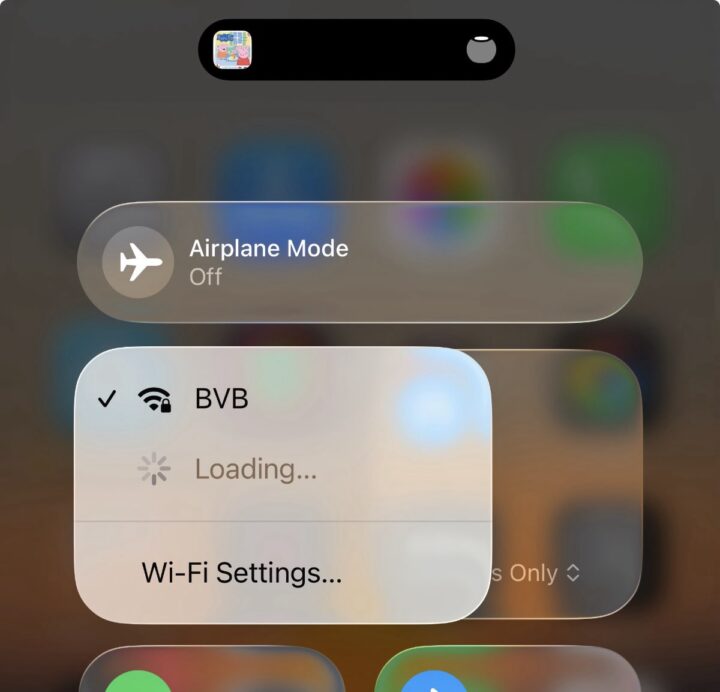Open the Peppa Pig activity in Dynamic Island
720x692 pixels.
pos(233,49)
